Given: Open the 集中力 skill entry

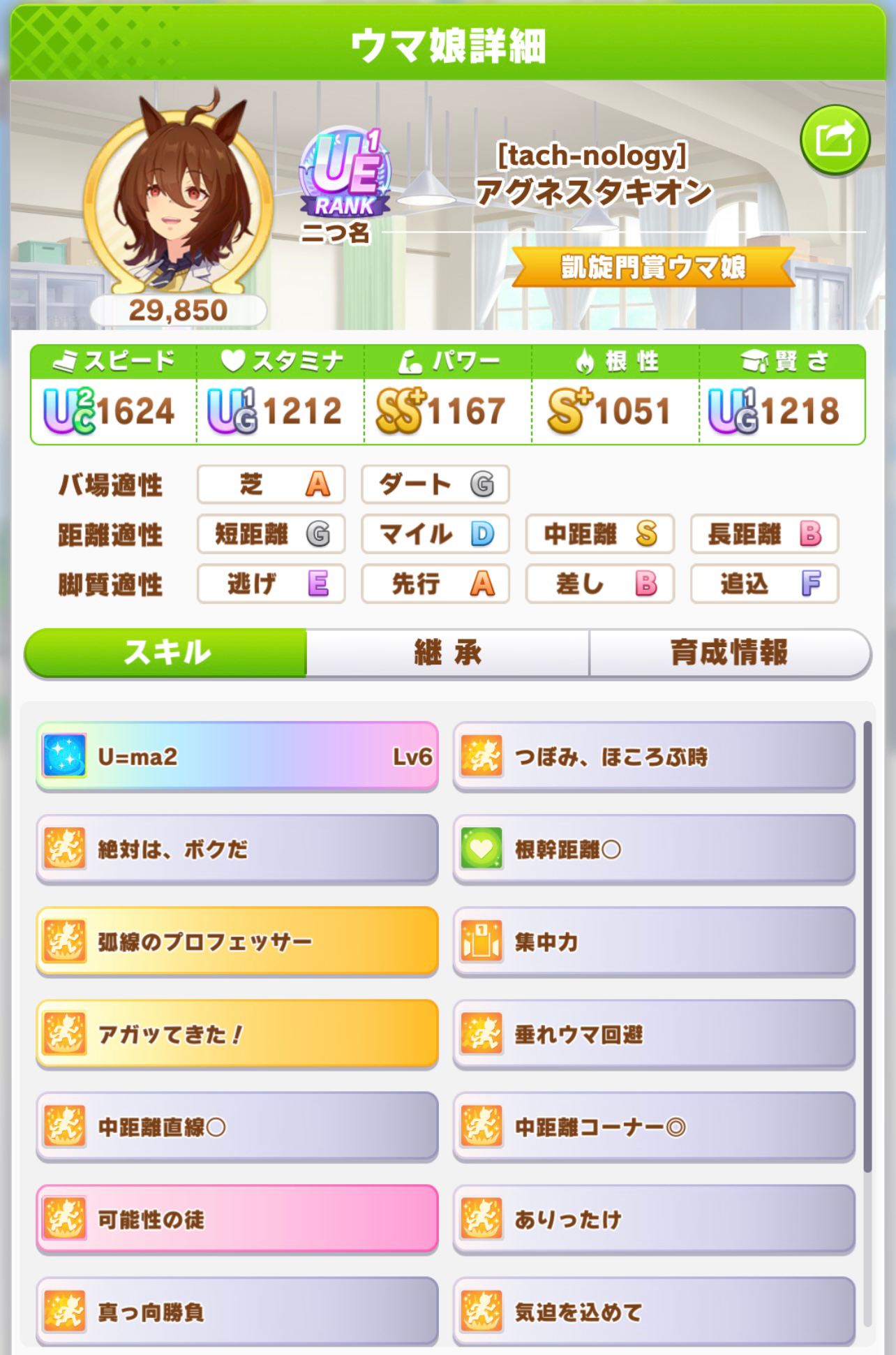Looking at the screenshot, I should click(x=654, y=942).
